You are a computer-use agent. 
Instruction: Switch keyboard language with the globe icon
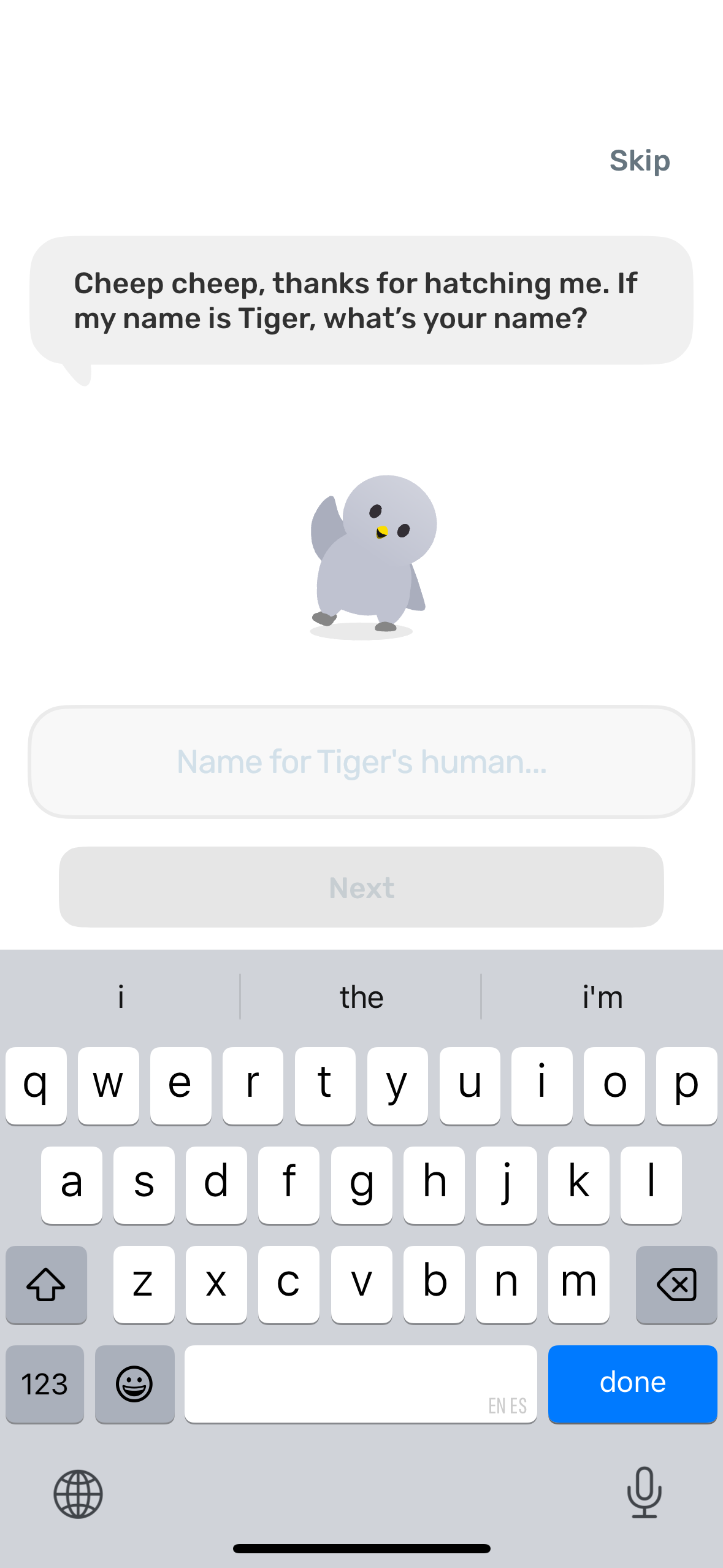pos(78,1494)
